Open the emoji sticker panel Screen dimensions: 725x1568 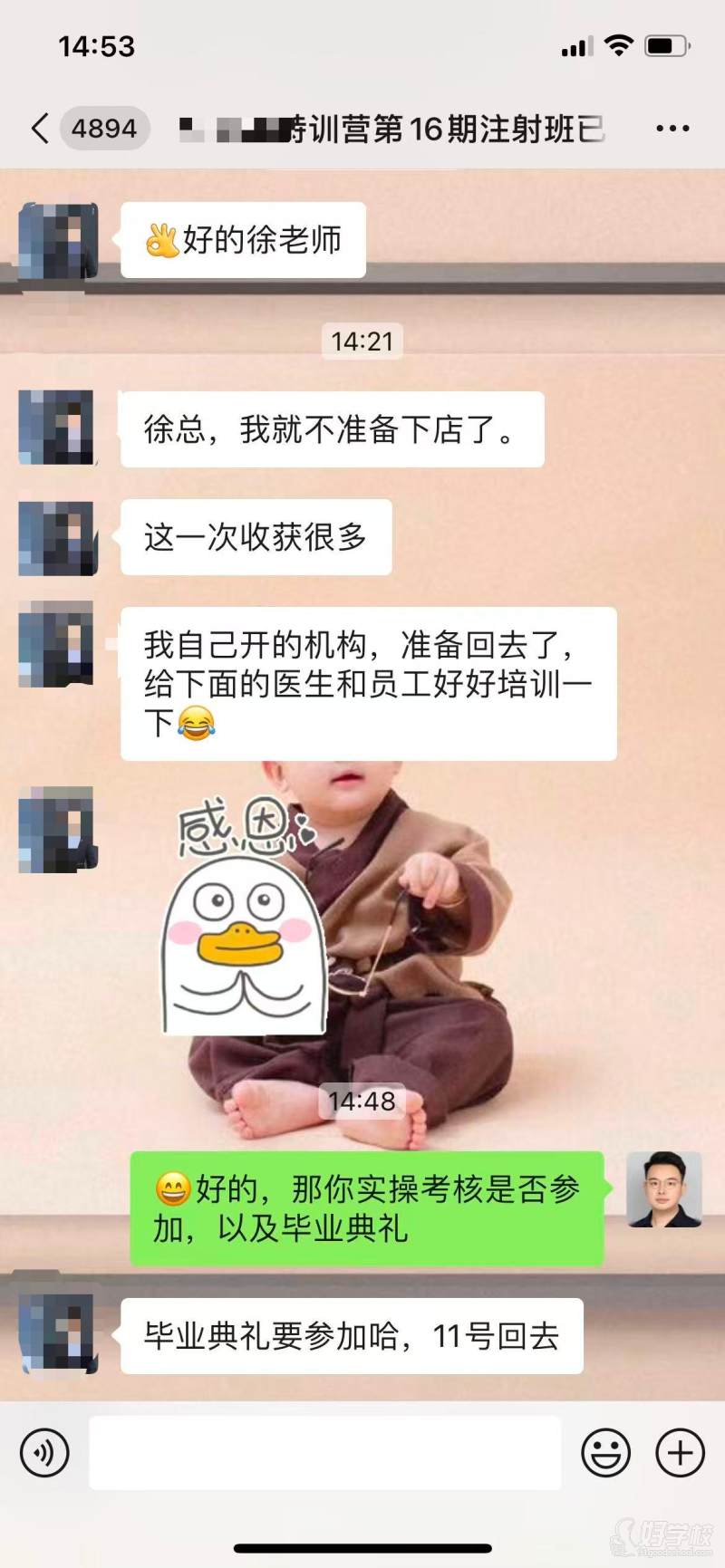(605, 1452)
